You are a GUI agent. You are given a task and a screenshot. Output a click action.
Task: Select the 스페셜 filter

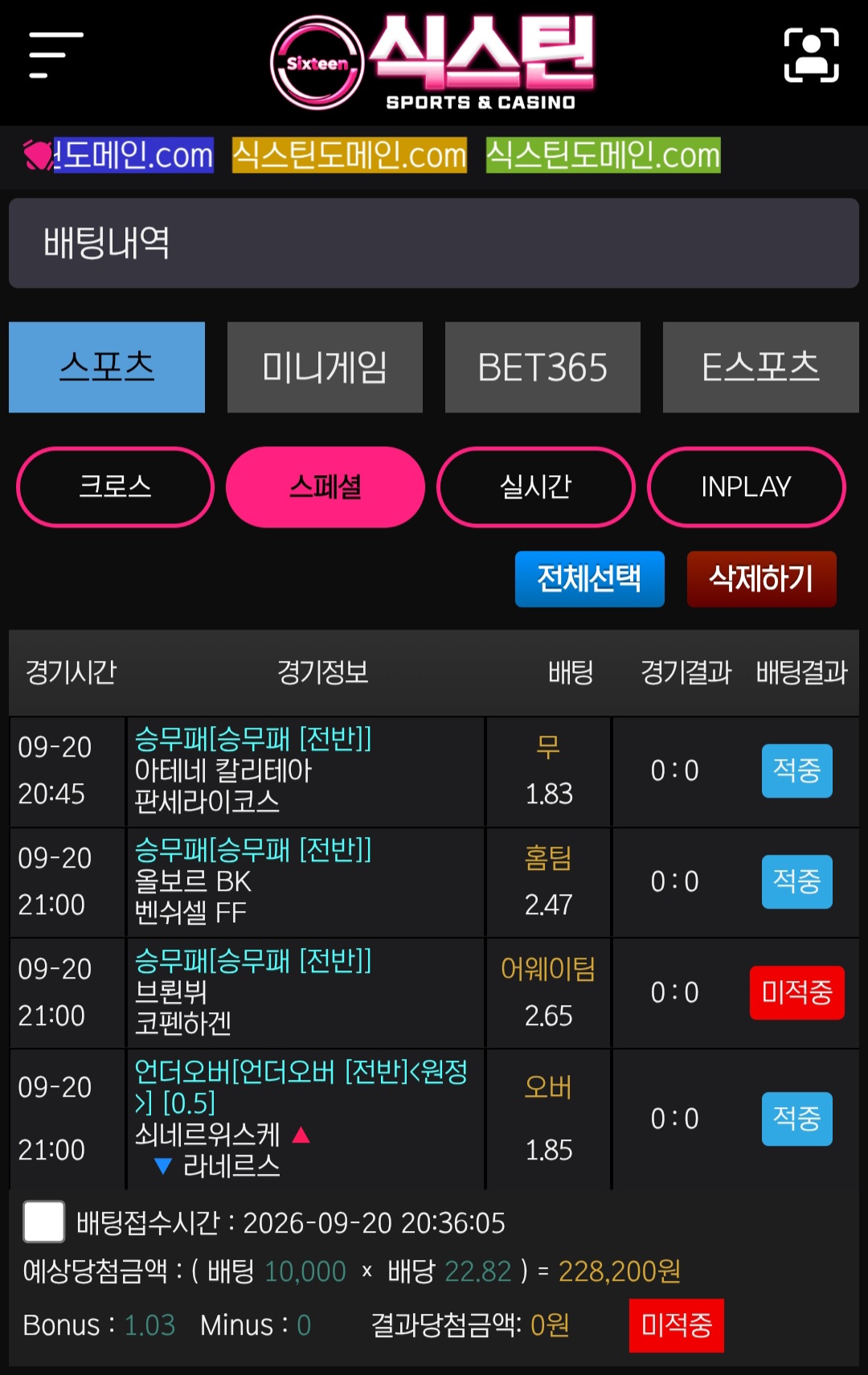click(x=325, y=487)
